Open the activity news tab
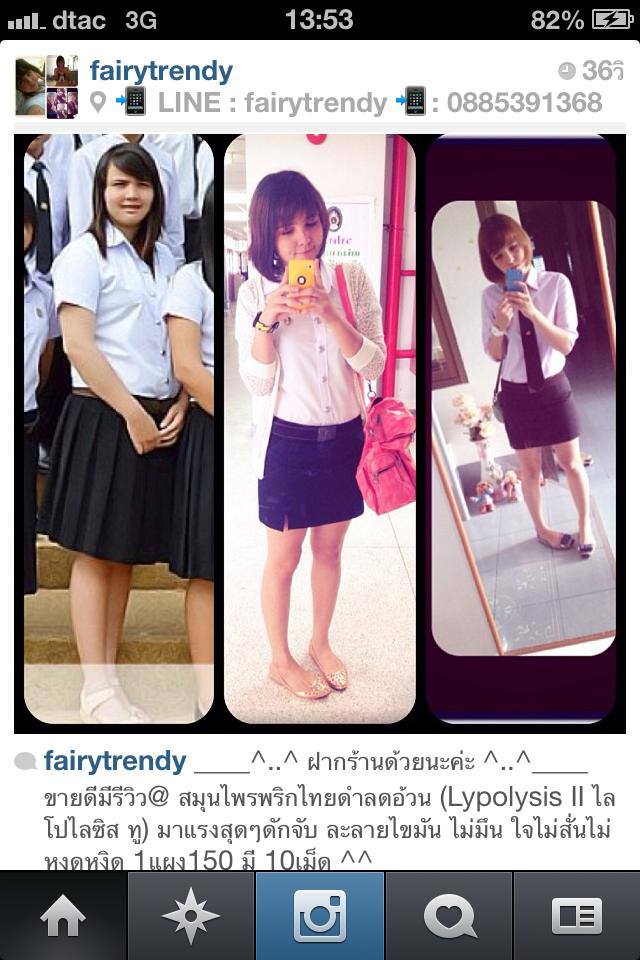This screenshot has height=960, width=640. pos(449,915)
